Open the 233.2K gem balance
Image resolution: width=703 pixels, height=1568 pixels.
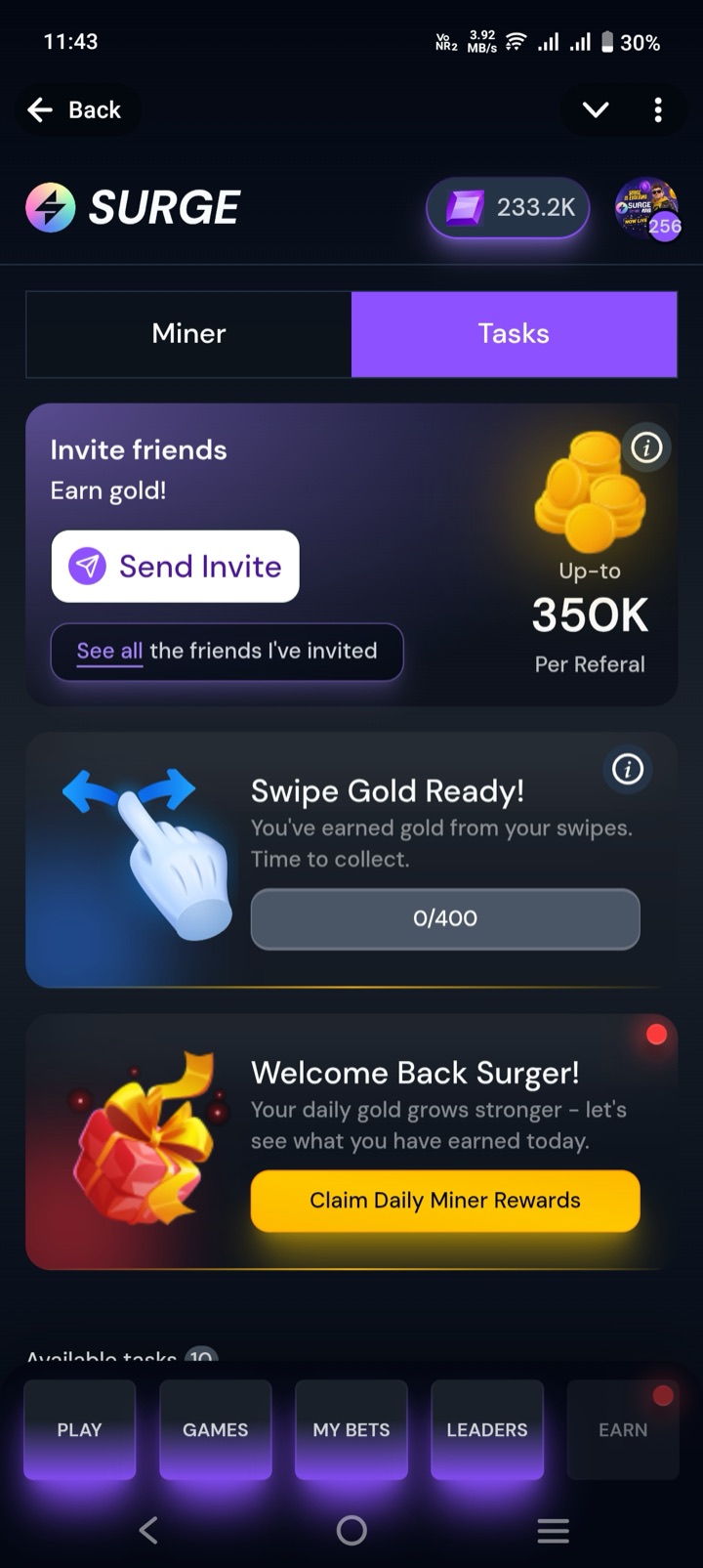[x=508, y=207]
